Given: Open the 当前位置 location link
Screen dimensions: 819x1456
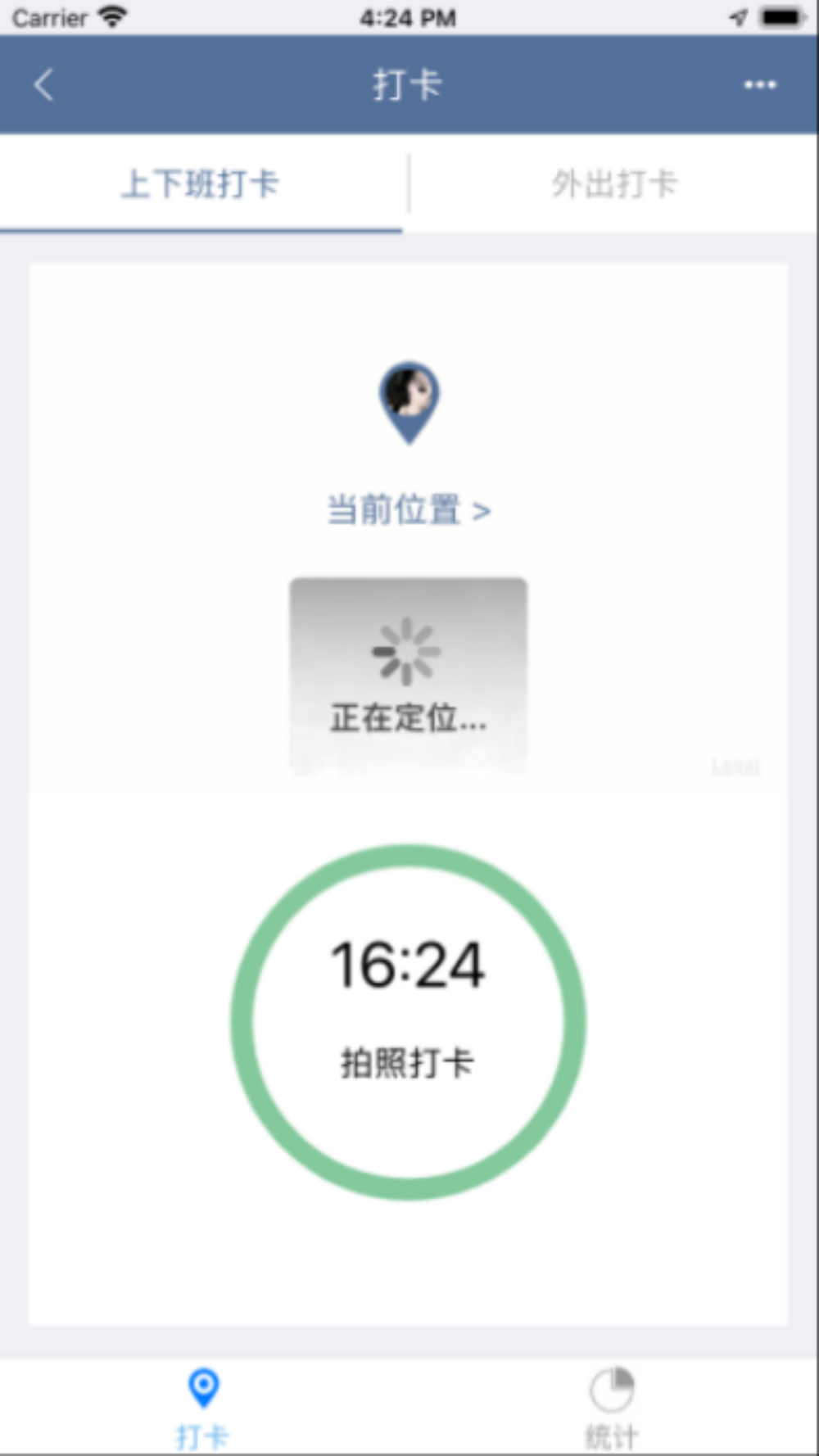Looking at the screenshot, I should [409, 509].
